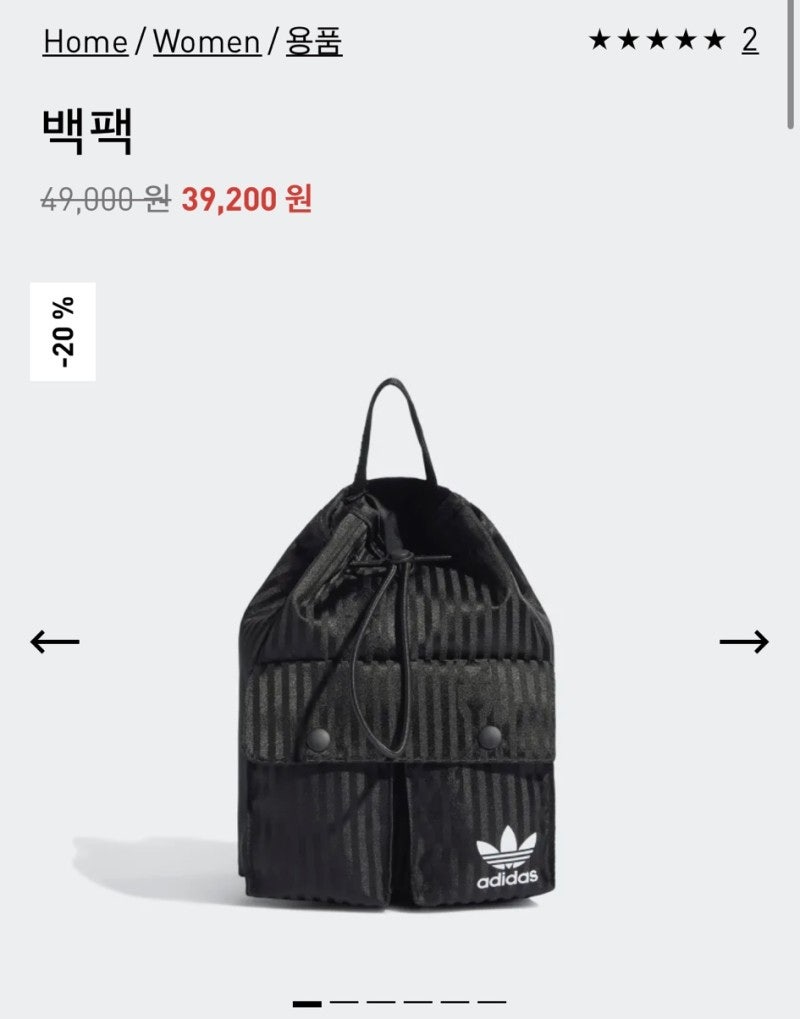View the 2 product reviews
800x1019 pixels.
tap(749, 40)
